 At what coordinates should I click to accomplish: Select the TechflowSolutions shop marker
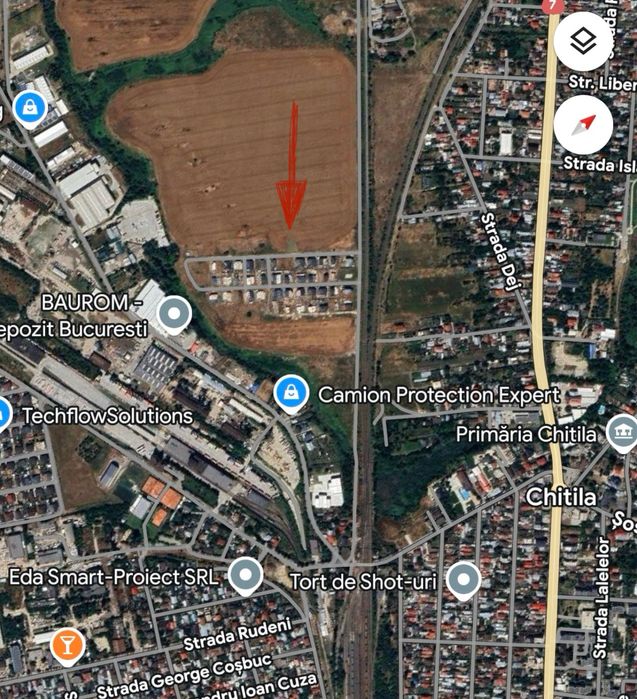5,413
